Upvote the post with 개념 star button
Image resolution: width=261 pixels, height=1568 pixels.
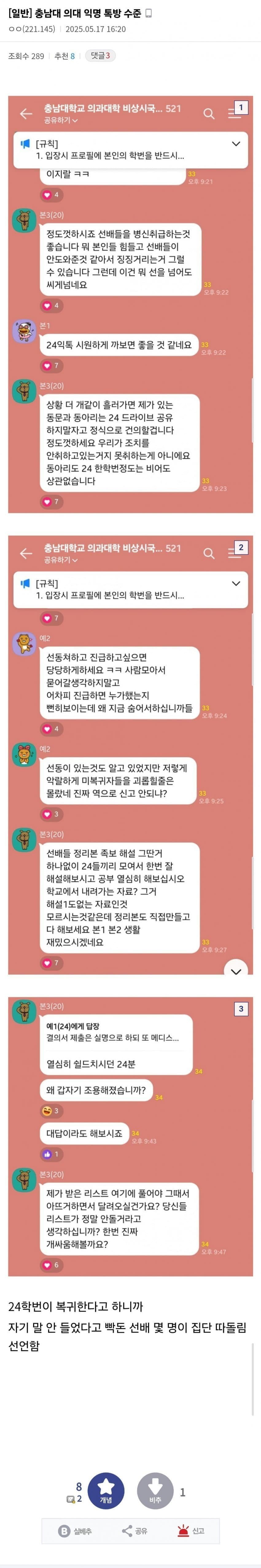click(106, 1491)
